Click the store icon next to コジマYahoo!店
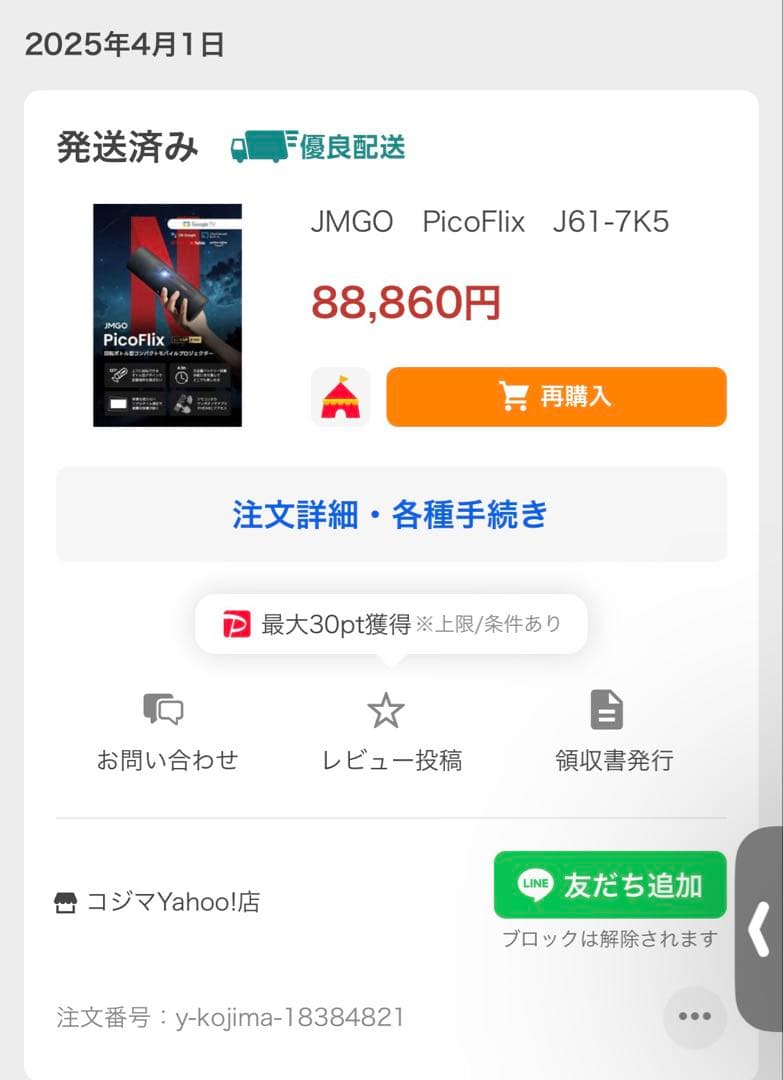The height and width of the screenshot is (1080, 783). tap(69, 901)
